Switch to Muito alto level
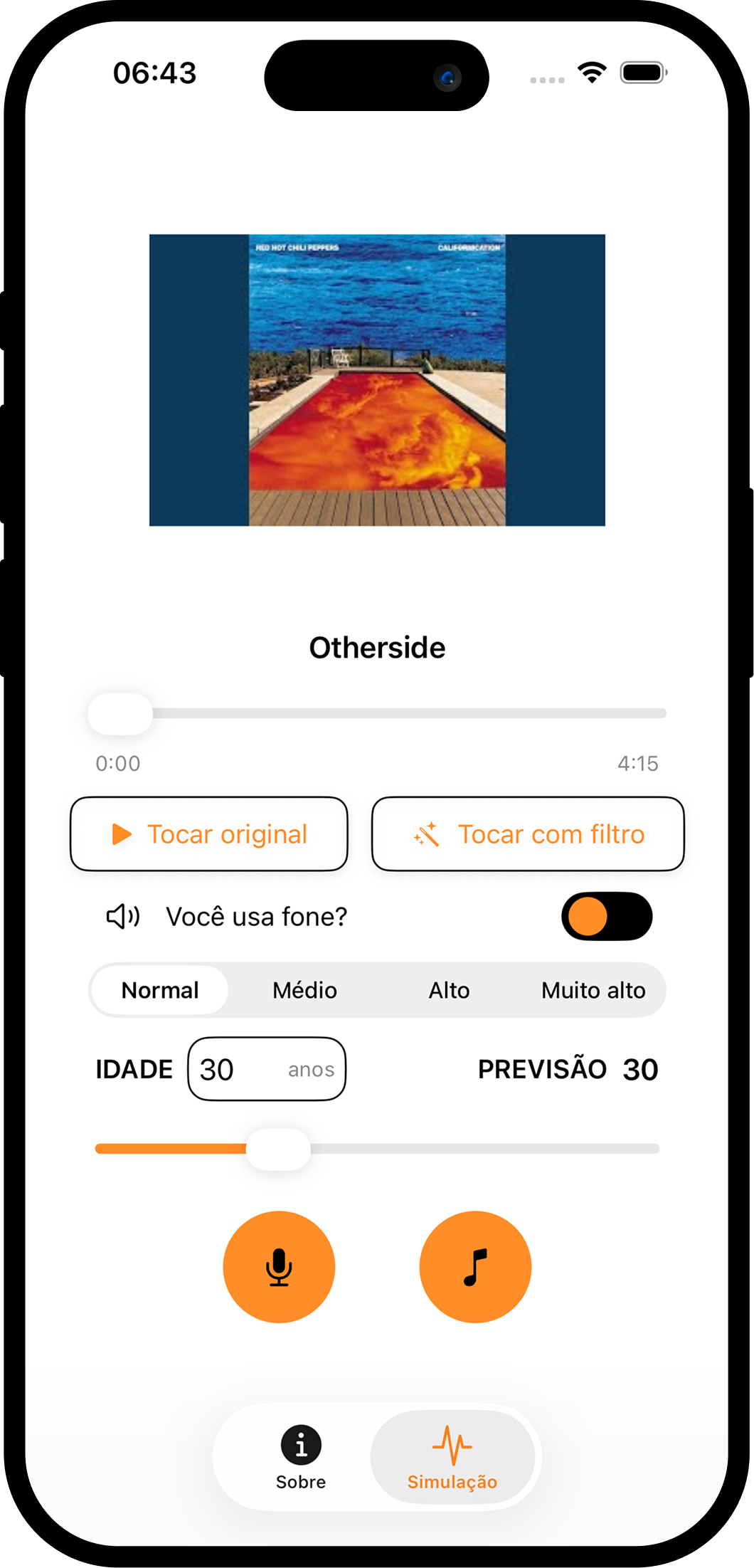This screenshot has width=754, height=1568. coord(593,990)
